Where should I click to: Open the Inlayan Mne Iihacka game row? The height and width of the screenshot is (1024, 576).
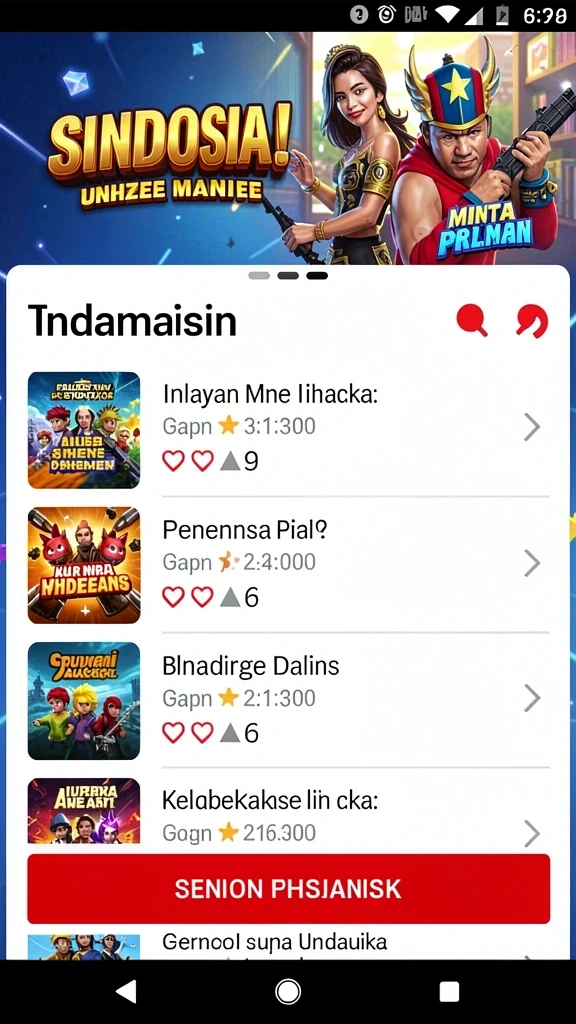pyautogui.click(x=288, y=430)
